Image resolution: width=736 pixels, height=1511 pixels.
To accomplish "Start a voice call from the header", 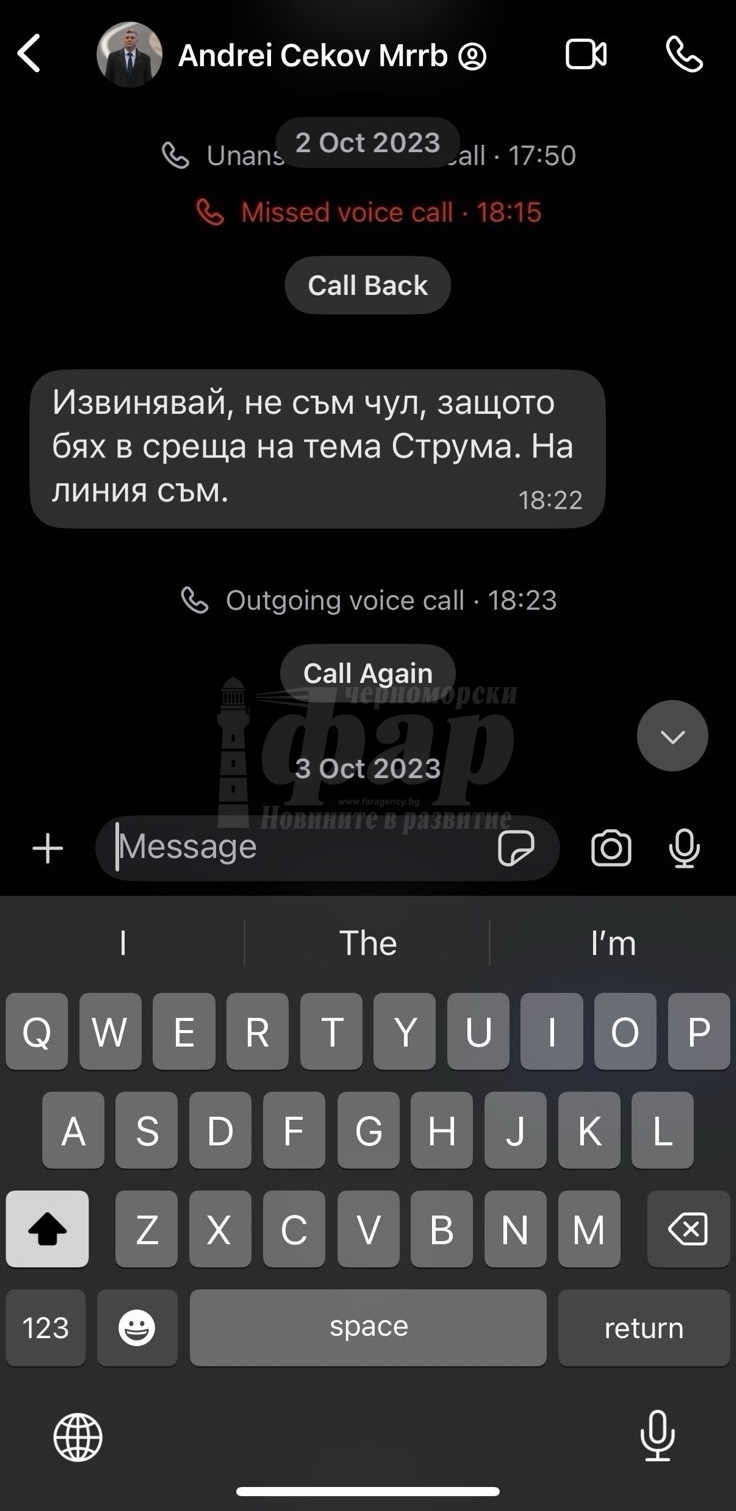I will pos(685,54).
